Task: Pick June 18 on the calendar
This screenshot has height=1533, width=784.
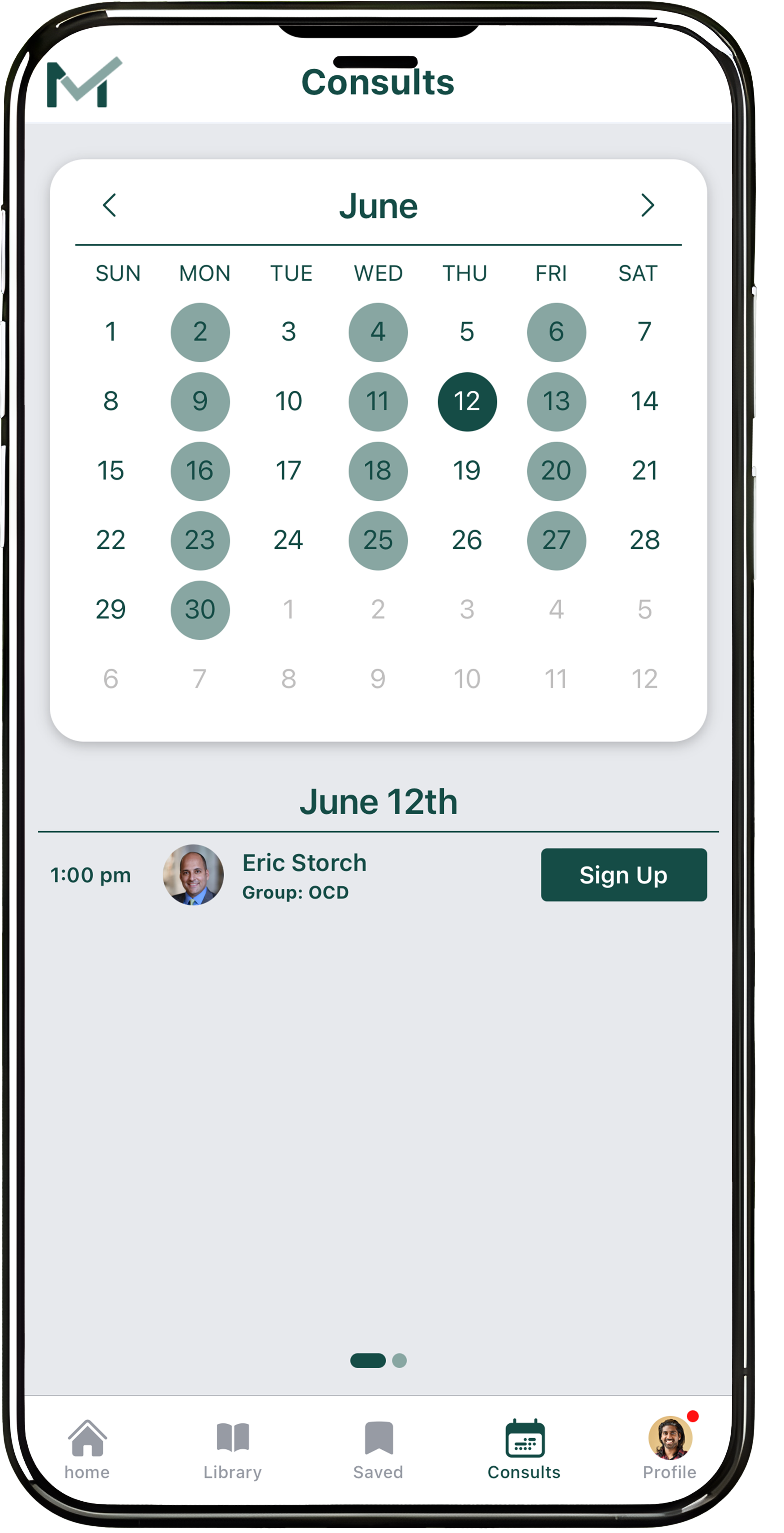Action: (378, 471)
